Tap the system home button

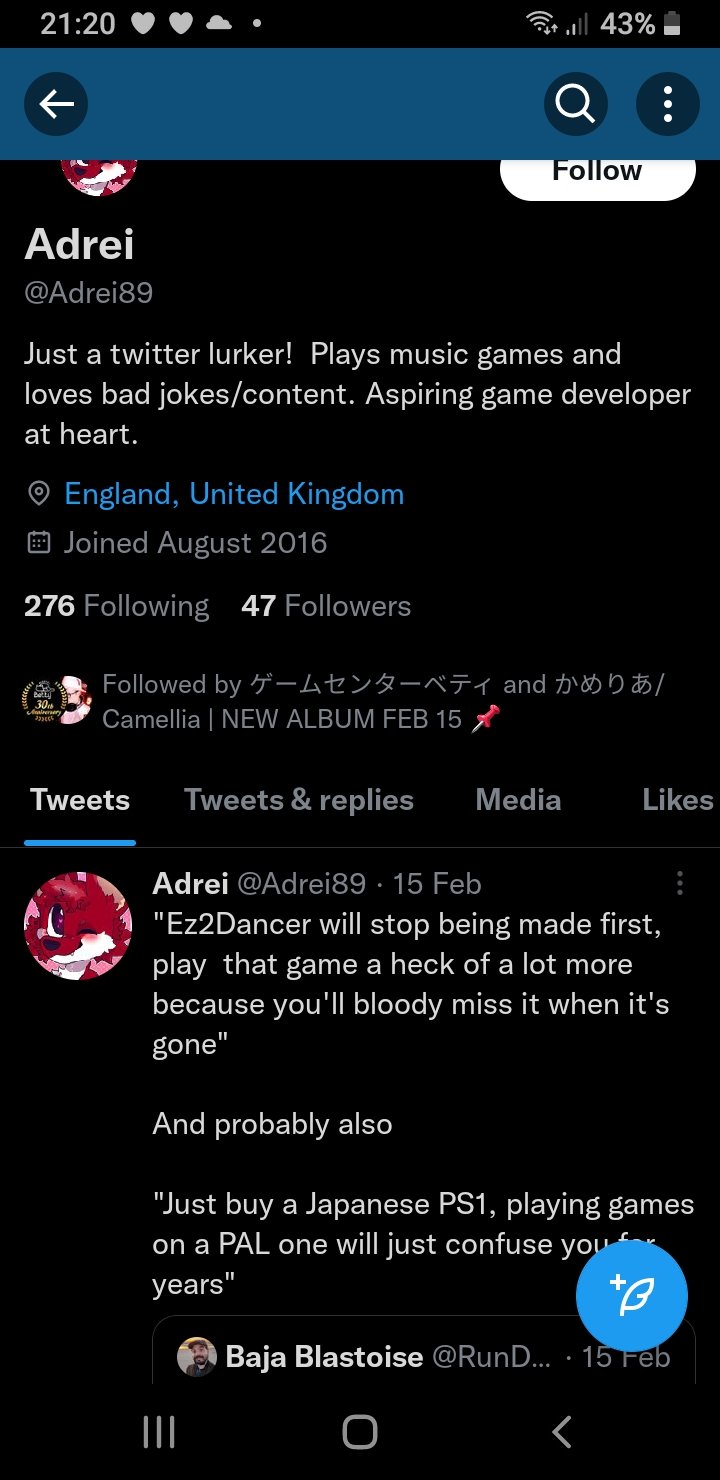pos(360,1432)
